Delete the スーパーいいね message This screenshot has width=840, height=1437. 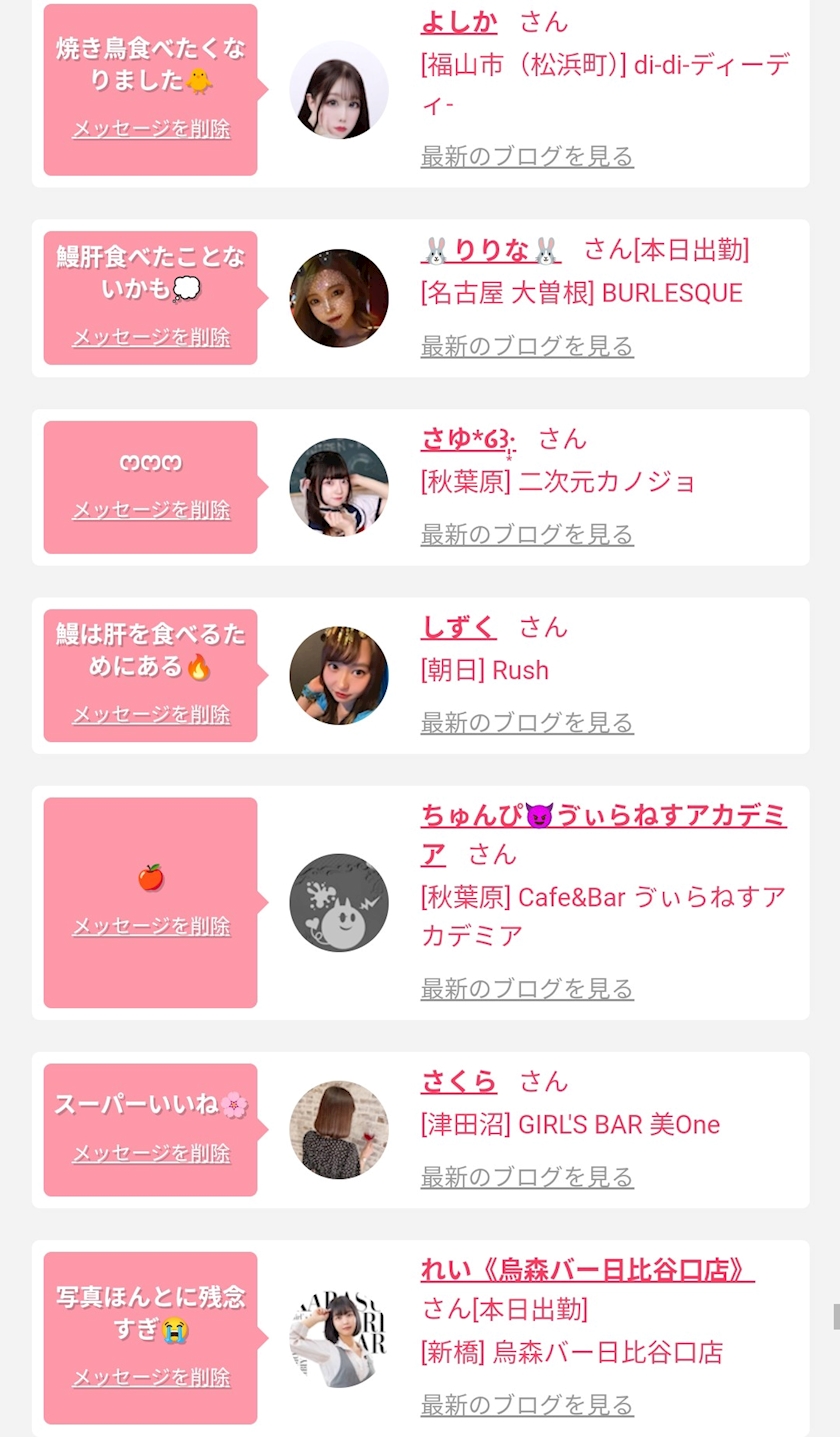point(151,1153)
